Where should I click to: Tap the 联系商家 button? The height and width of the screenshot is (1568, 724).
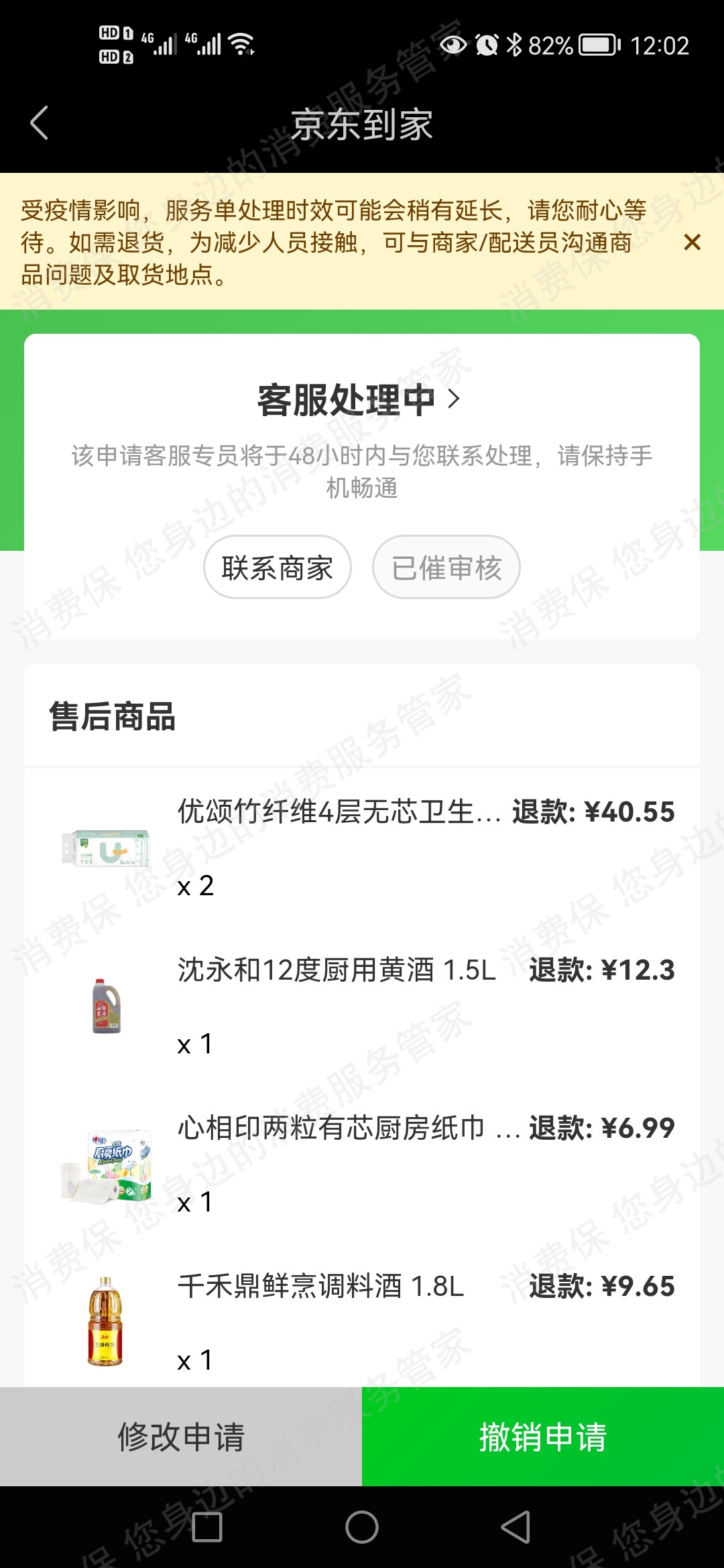[x=277, y=568]
